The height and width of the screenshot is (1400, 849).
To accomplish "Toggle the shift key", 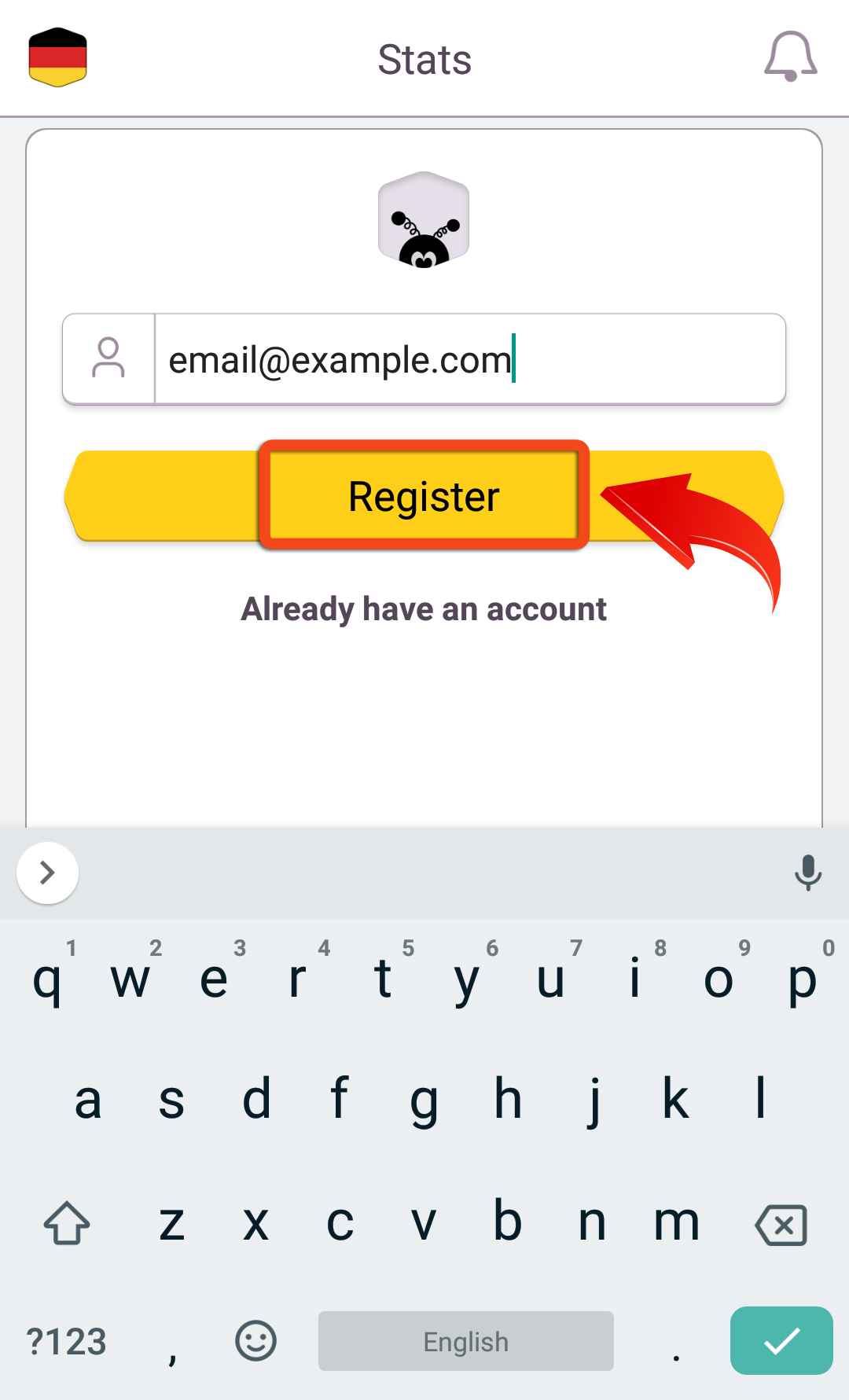I will [x=67, y=1223].
